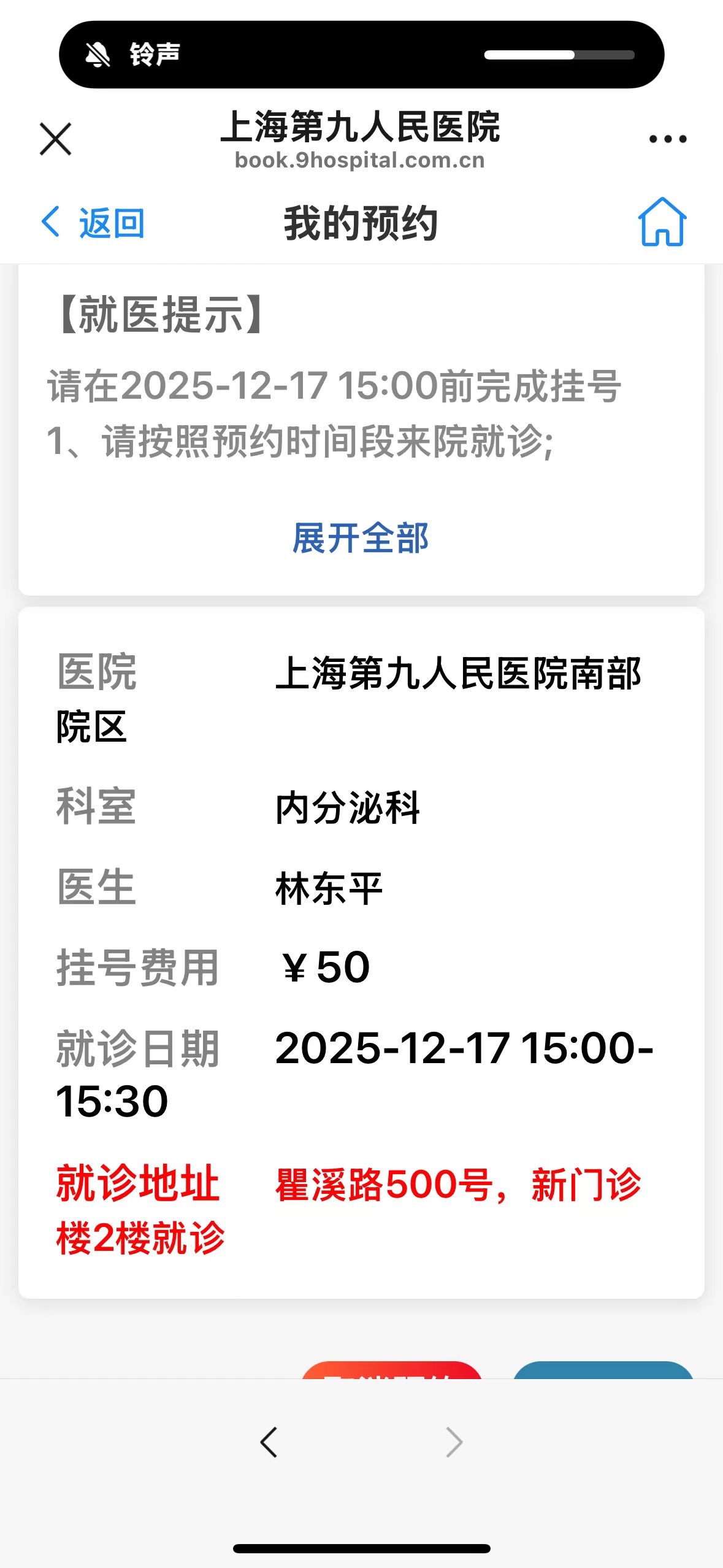
Task: Tap the blue button beside the red one
Action: 603,1370
